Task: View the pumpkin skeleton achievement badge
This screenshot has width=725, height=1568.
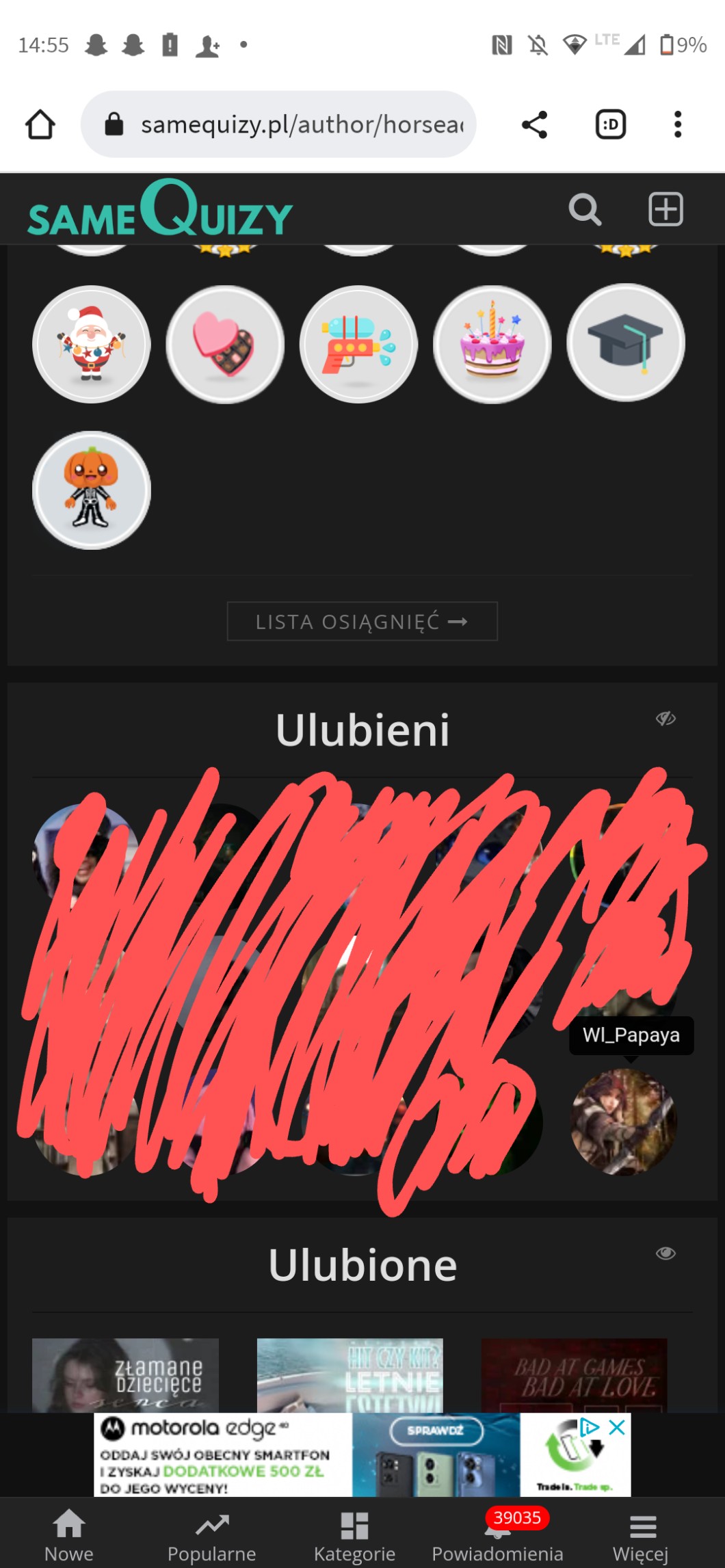Action: (x=92, y=490)
